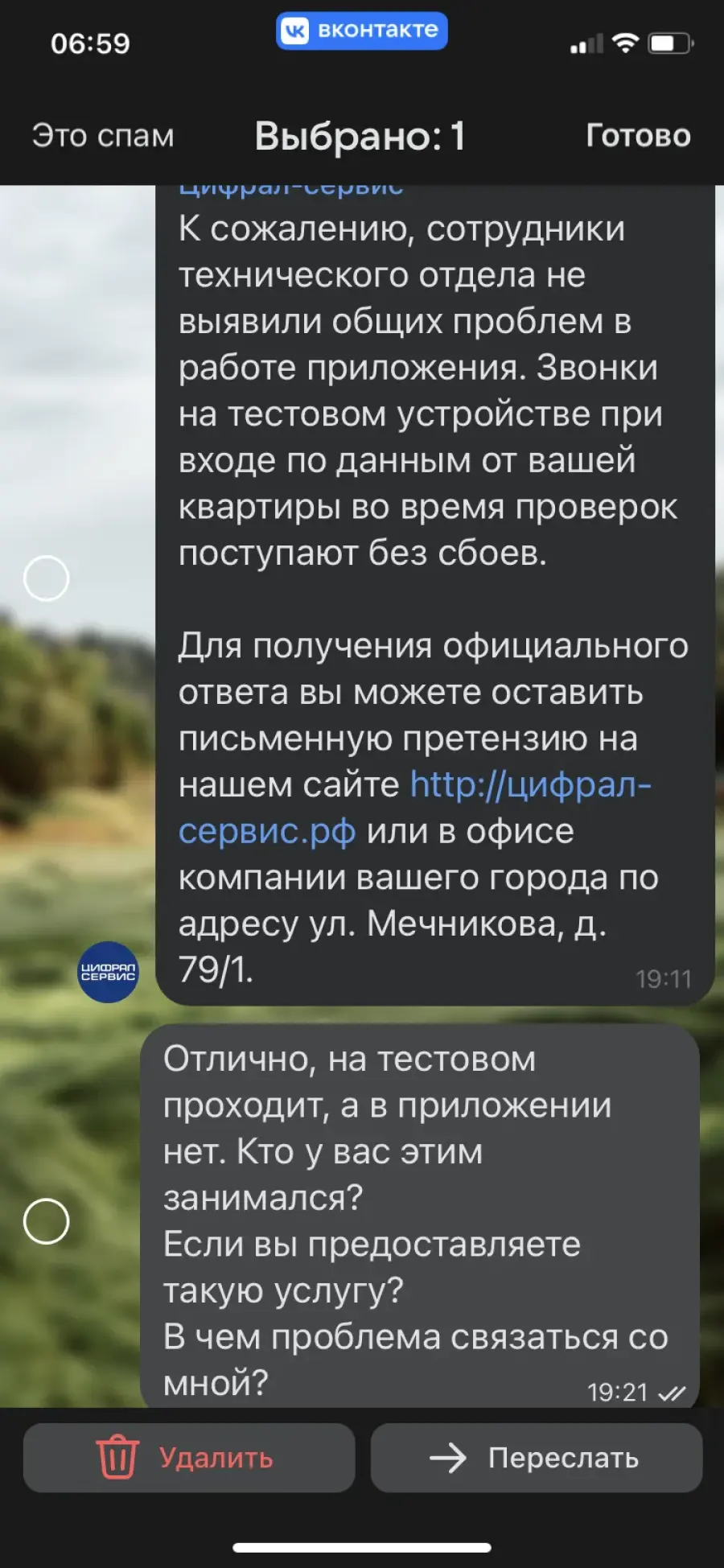
Task: Delete selected message with Удалить
Action: click(x=189, y=1458)
